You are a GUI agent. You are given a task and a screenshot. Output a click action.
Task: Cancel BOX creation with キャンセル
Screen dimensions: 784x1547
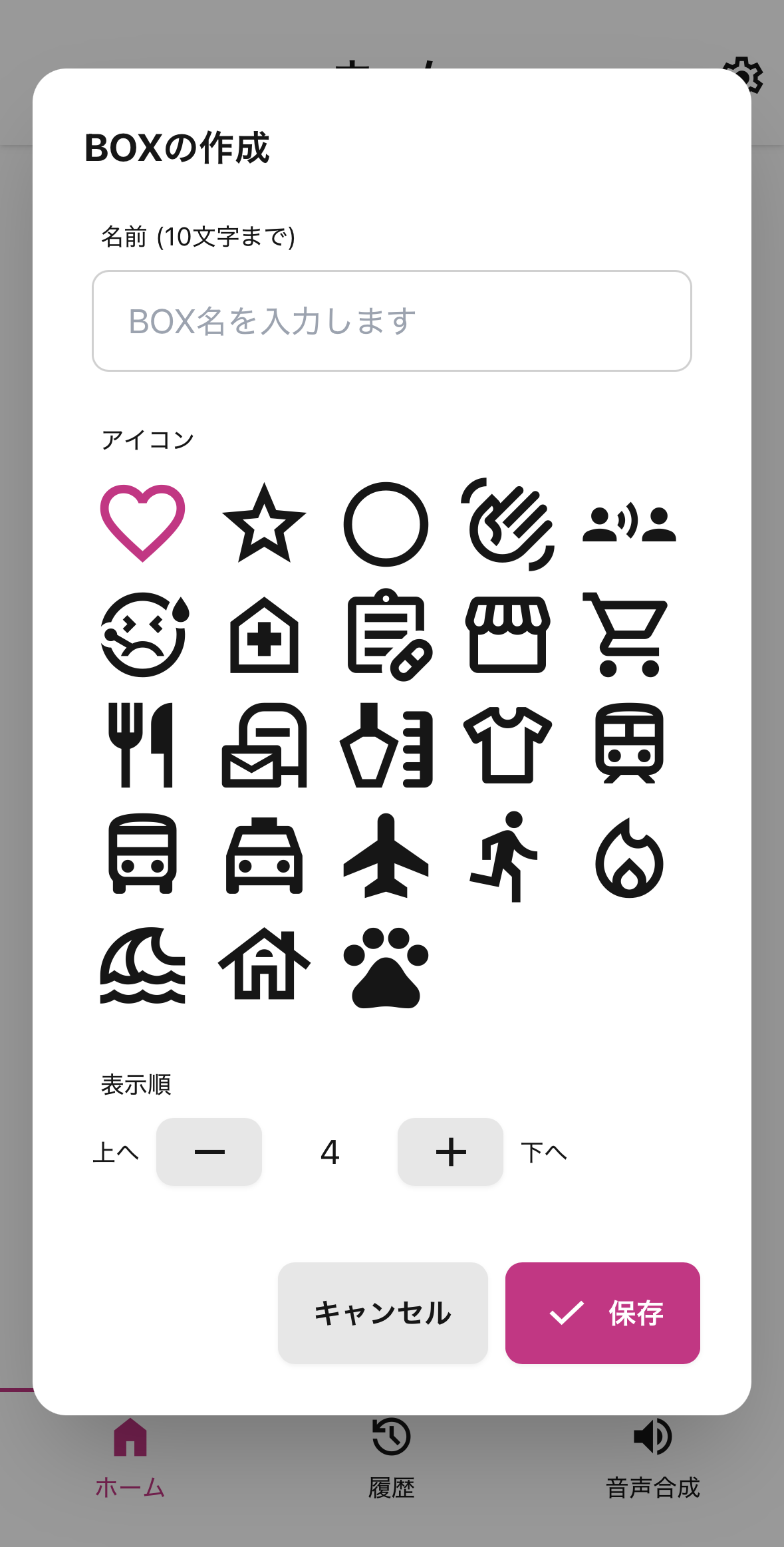pos(382,1313)
